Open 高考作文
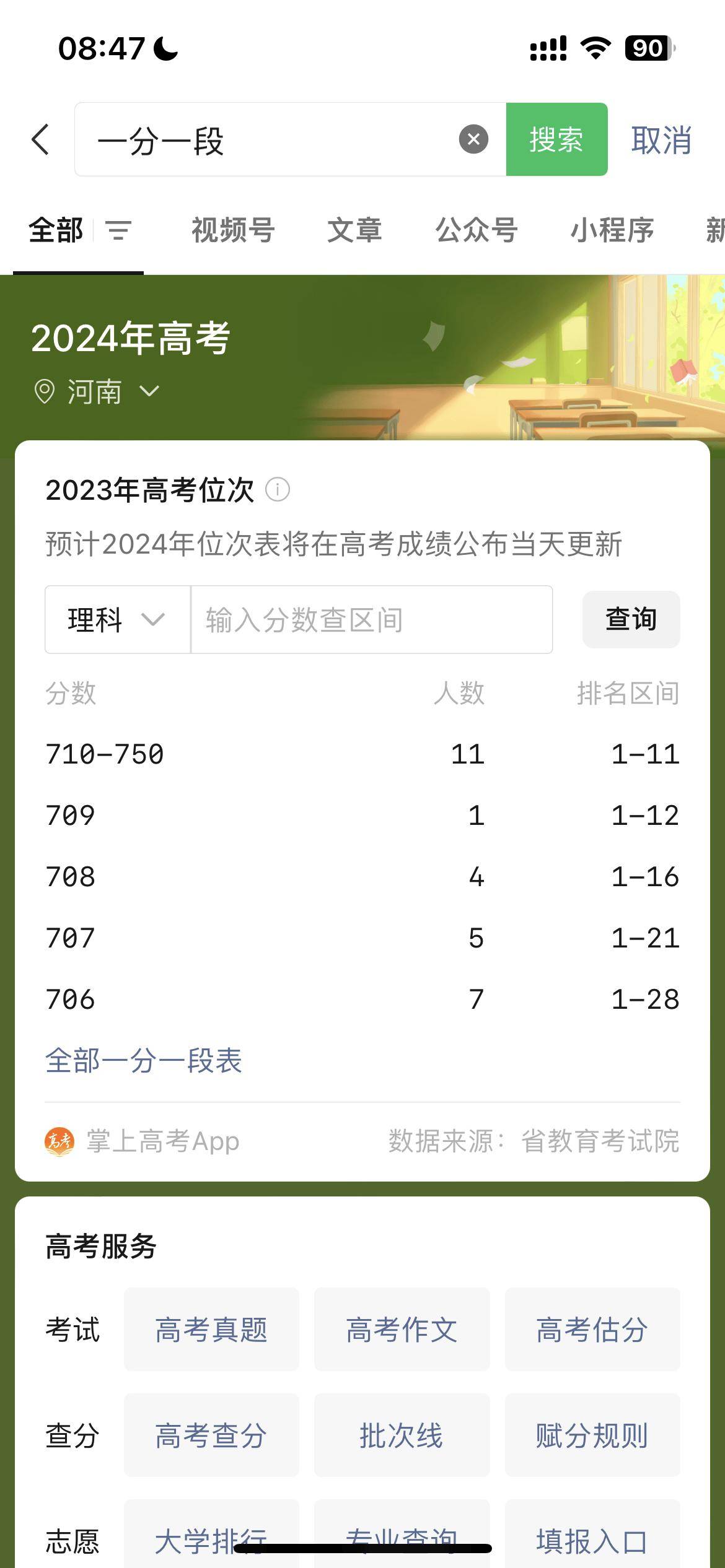The height and width of the screenshot is (1568, 725). [x=402, y=1329]
